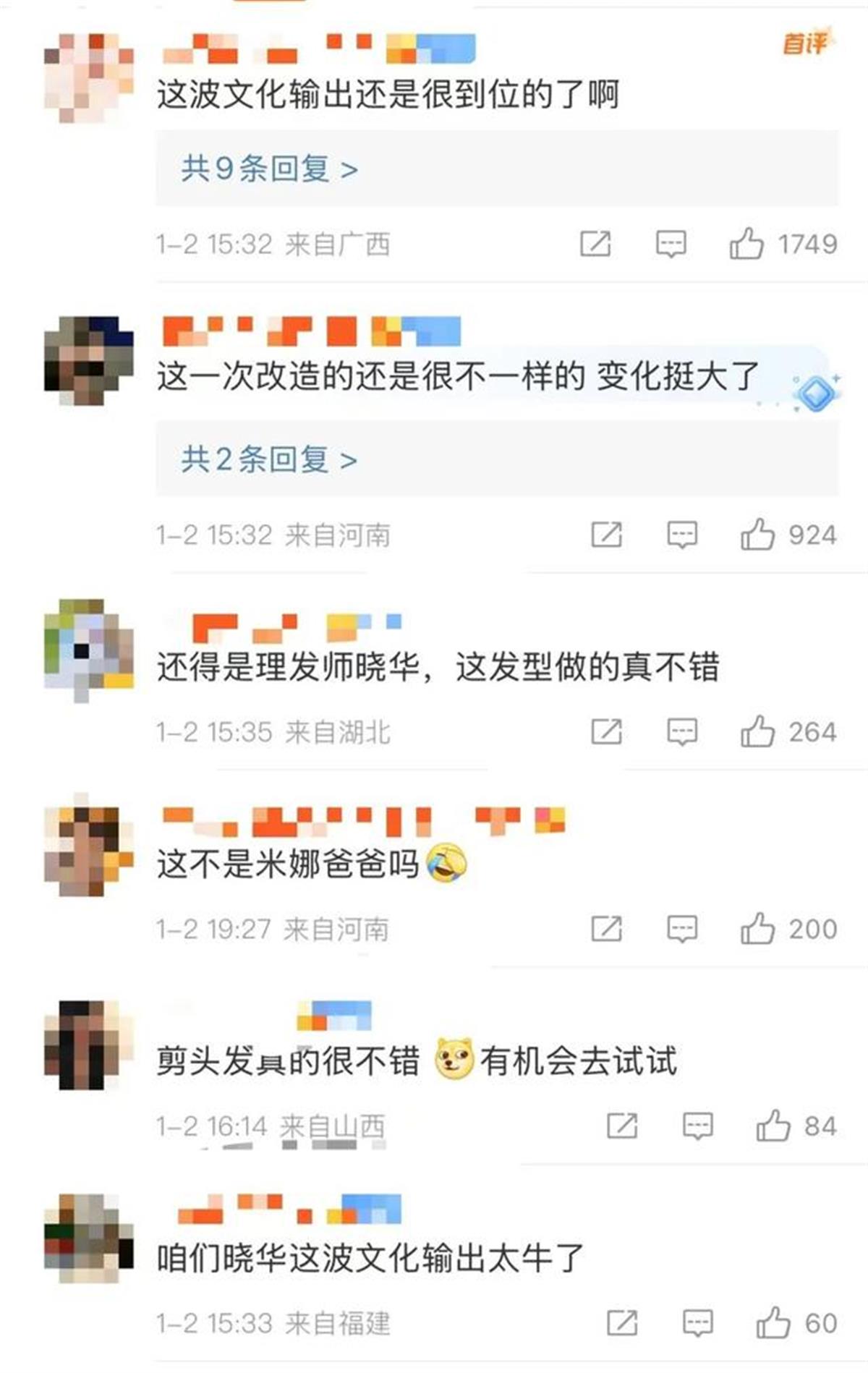
Task: Reply to the 文化输出还是很到位 comment
Action: pos(671,245)
